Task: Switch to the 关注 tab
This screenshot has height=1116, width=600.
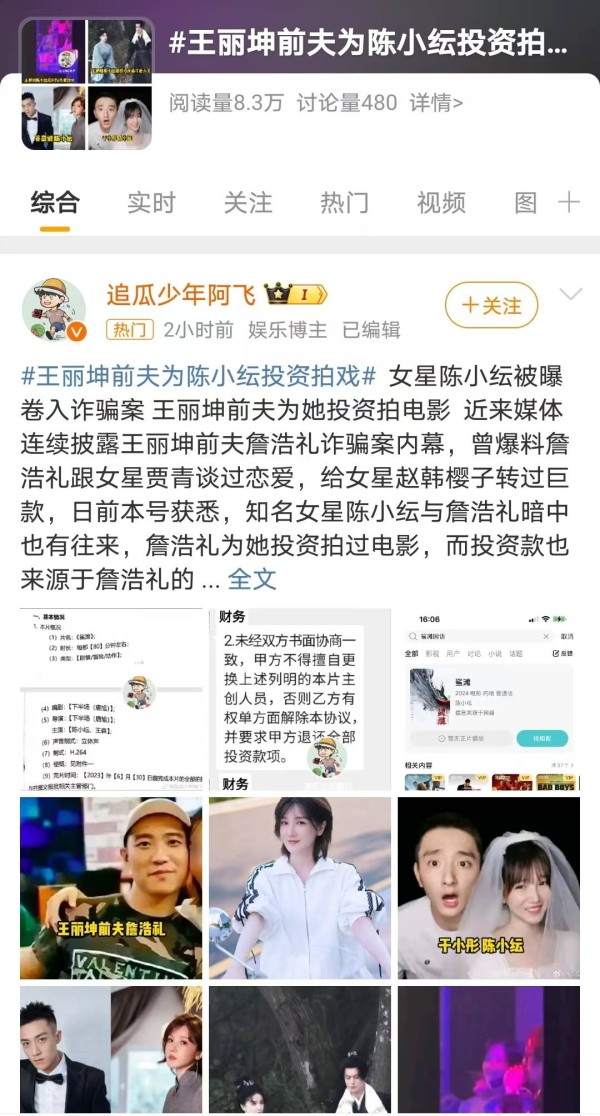Action: click(x=248, y=203)
